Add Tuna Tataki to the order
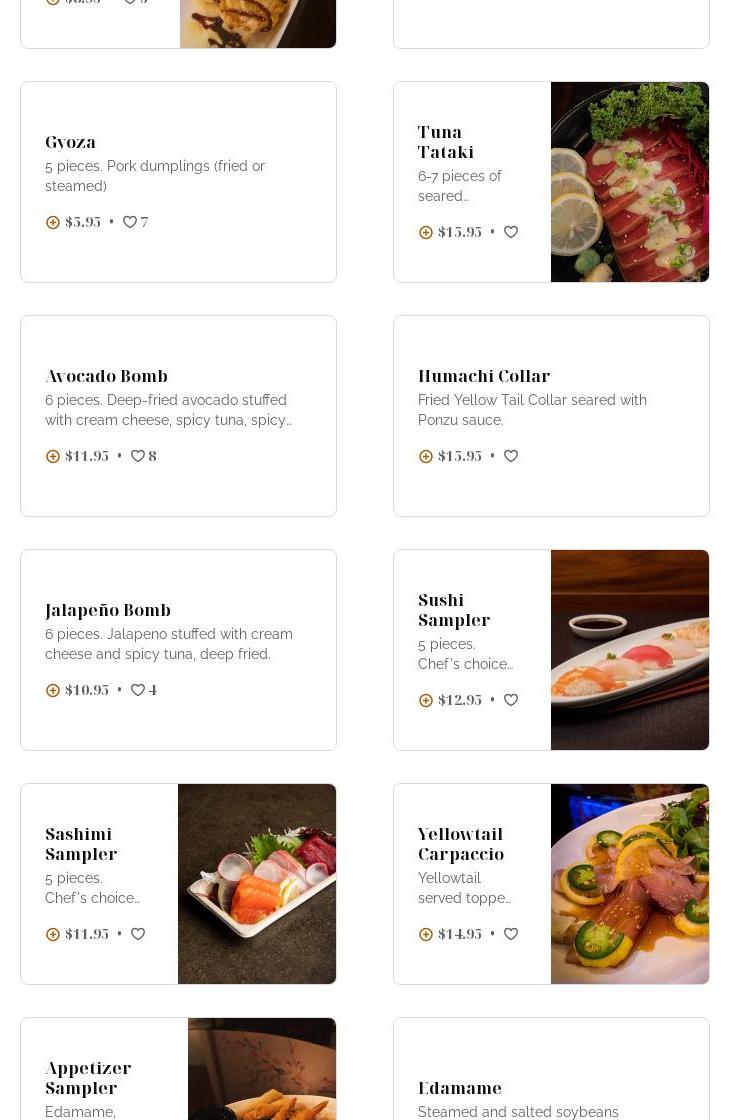 pos(426,232)
